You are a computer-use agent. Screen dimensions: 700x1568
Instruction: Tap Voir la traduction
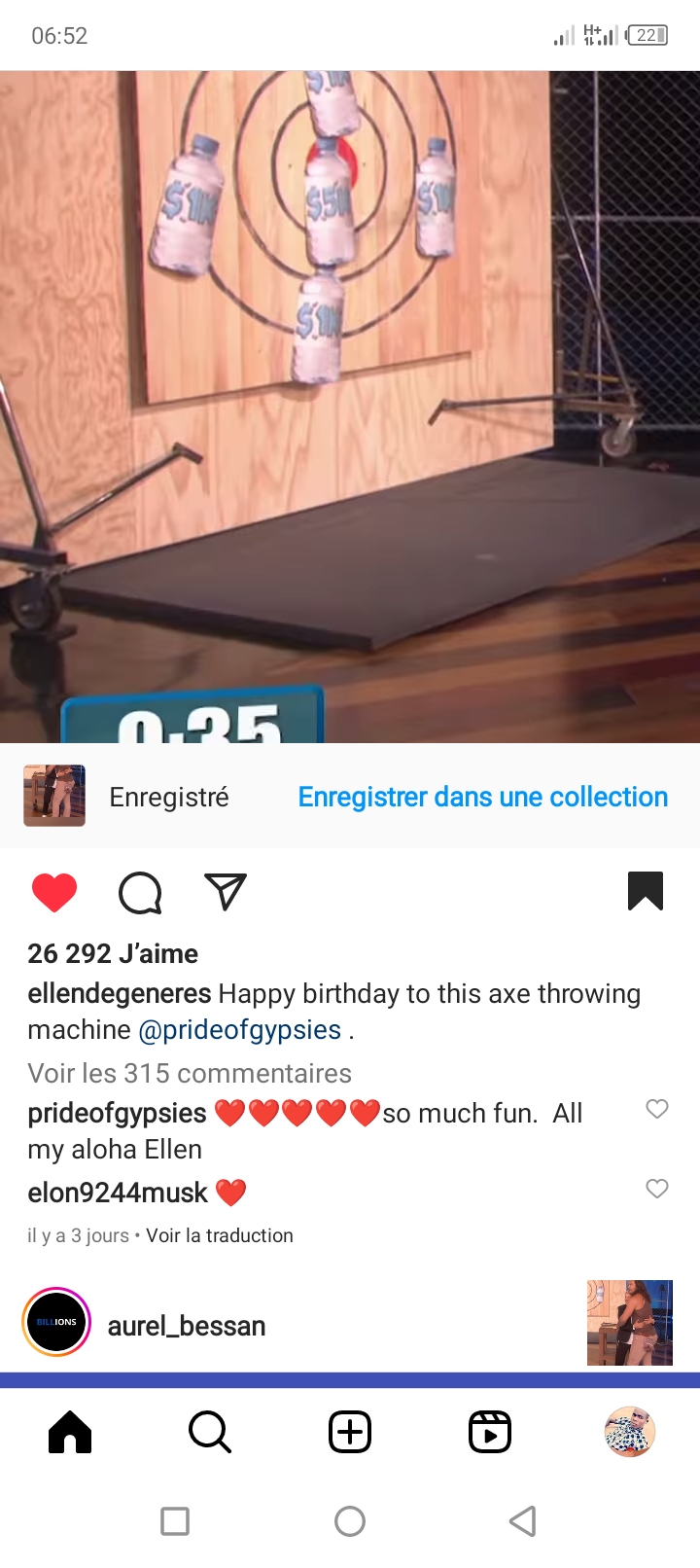pos(220,1235)
